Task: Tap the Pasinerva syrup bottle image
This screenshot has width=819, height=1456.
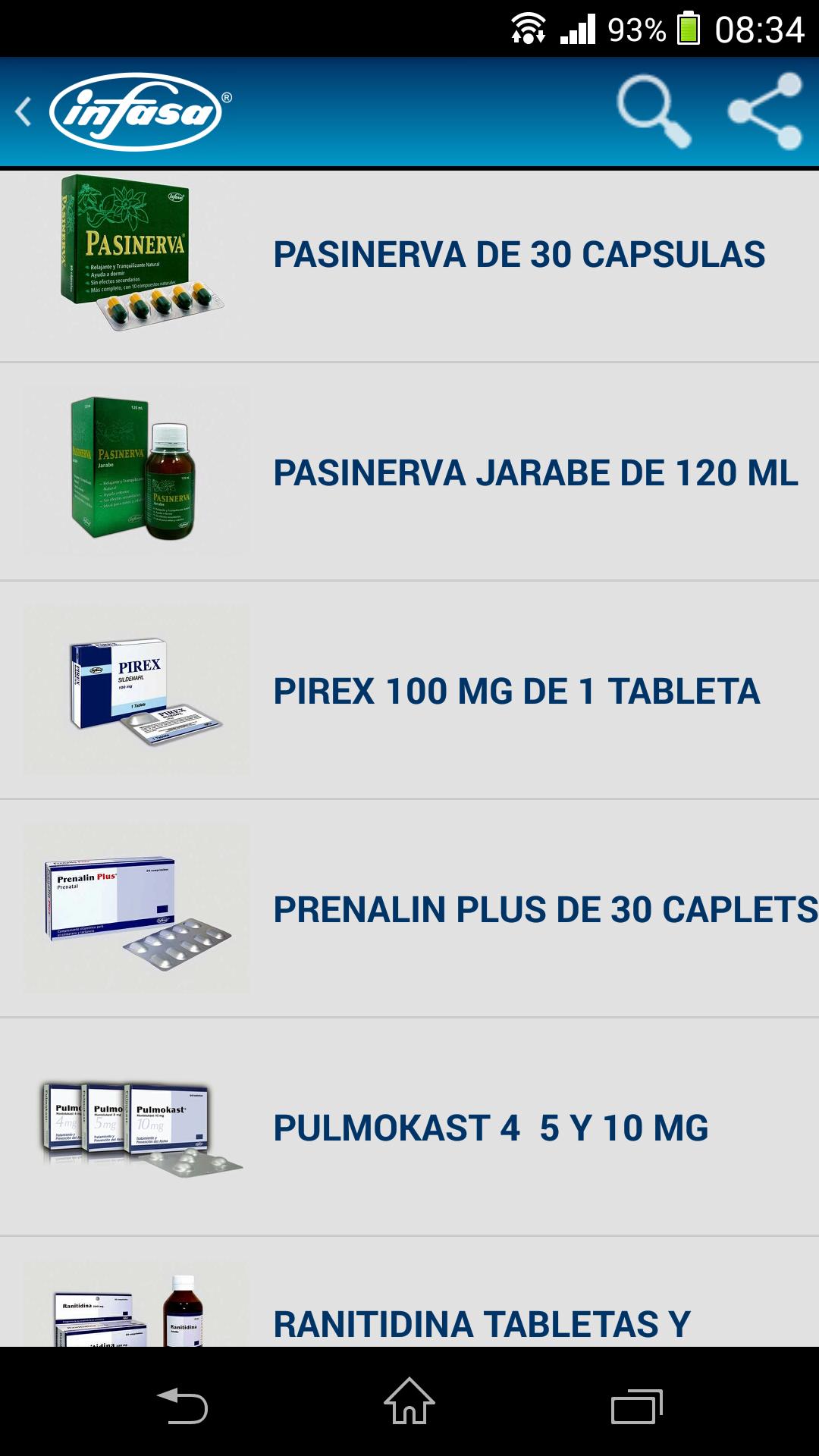Action: 136,470
